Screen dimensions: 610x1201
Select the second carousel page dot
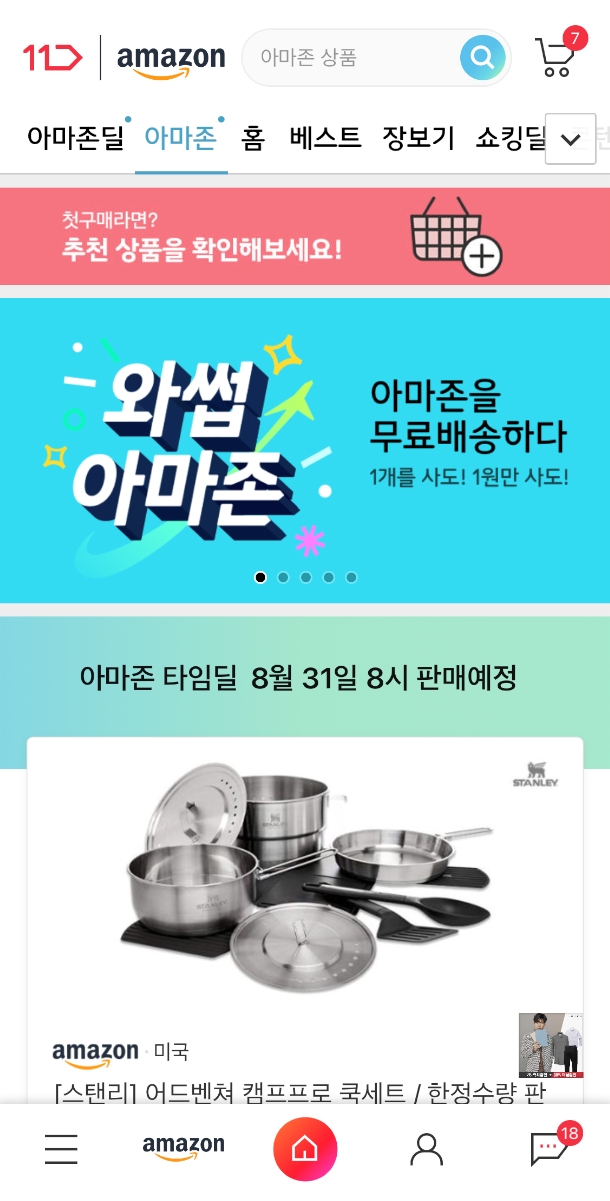(x=283, y=577)
